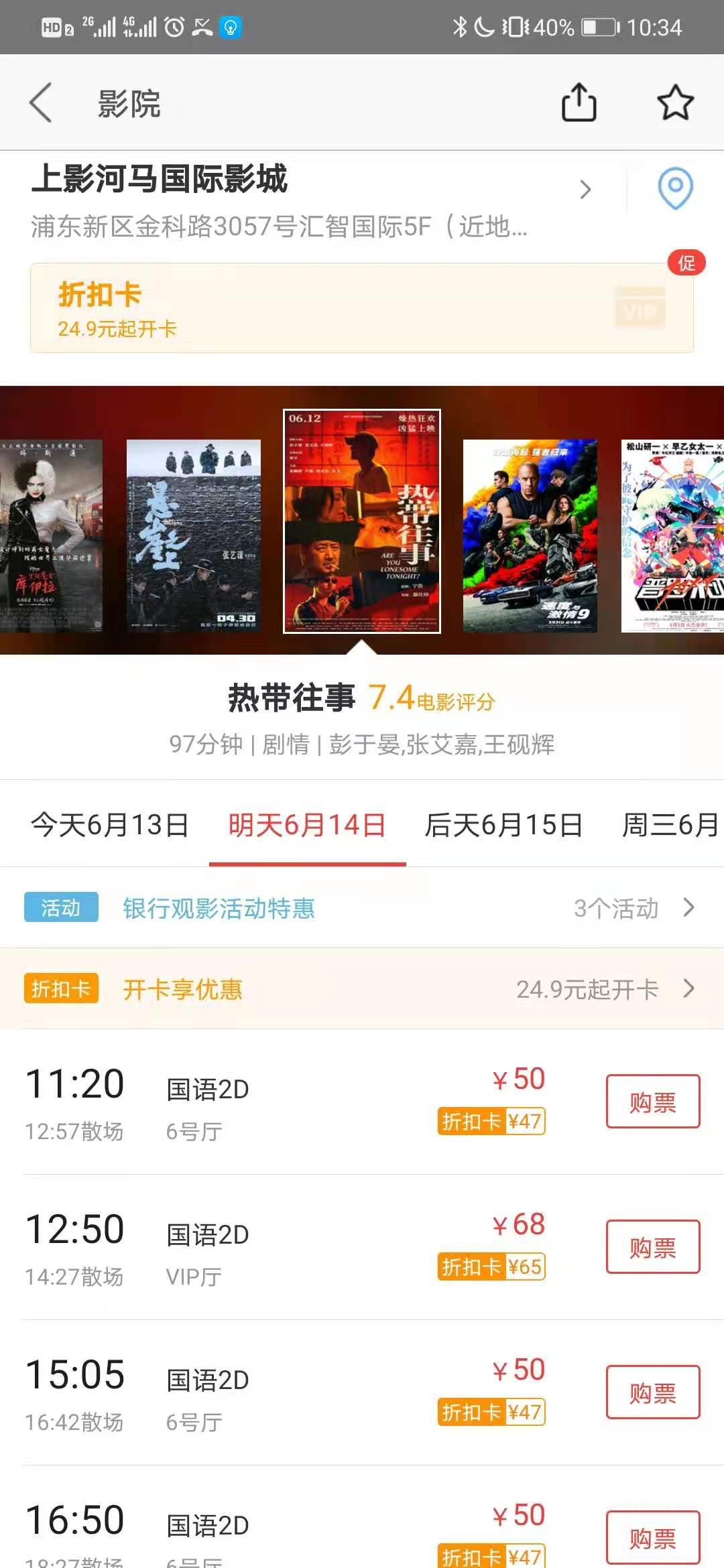Tap the 银行观影活动特惠 text
The width and height of the screenshot is (724, 1568).
tap(219, 908)
